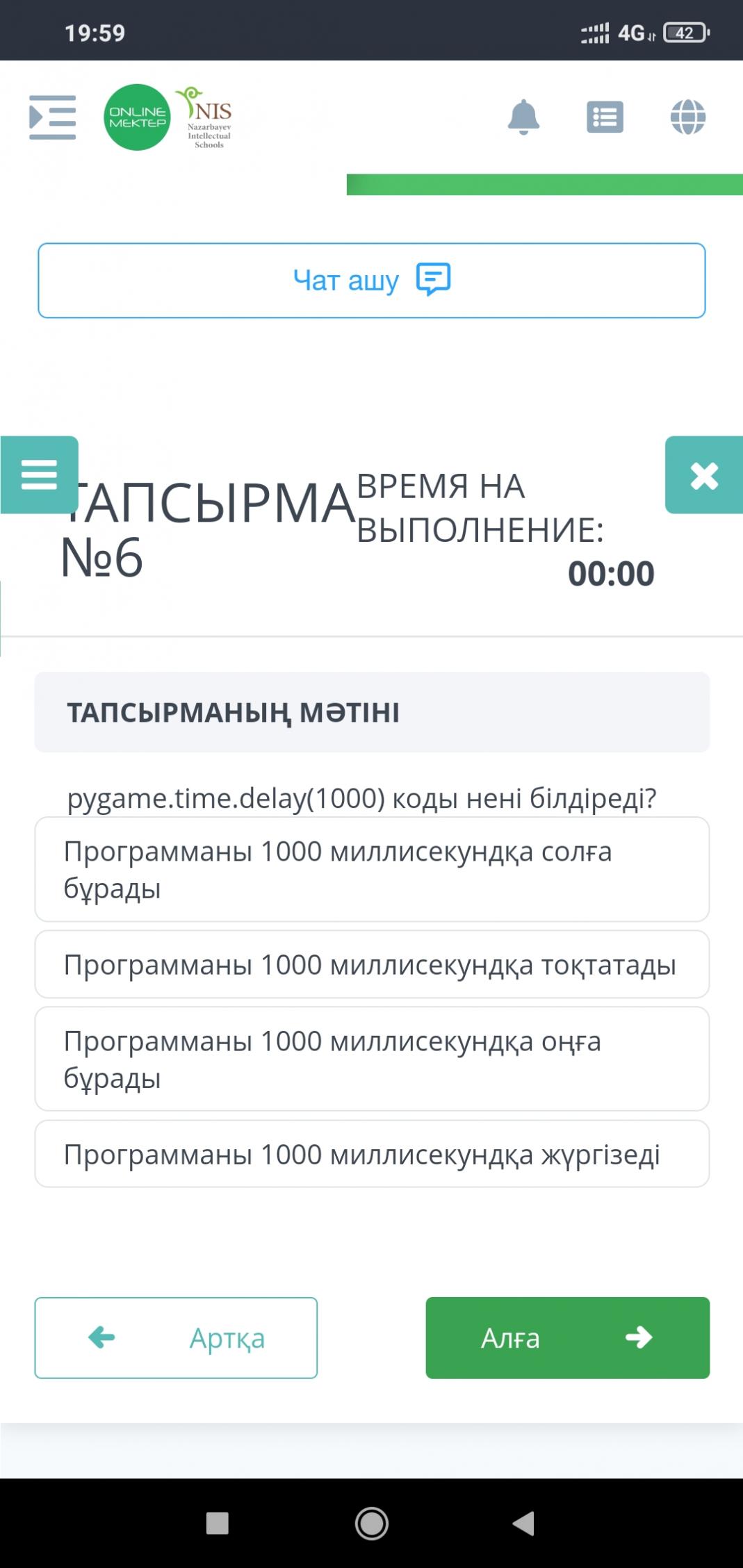Open the side drawer menu

click(52, 117)
